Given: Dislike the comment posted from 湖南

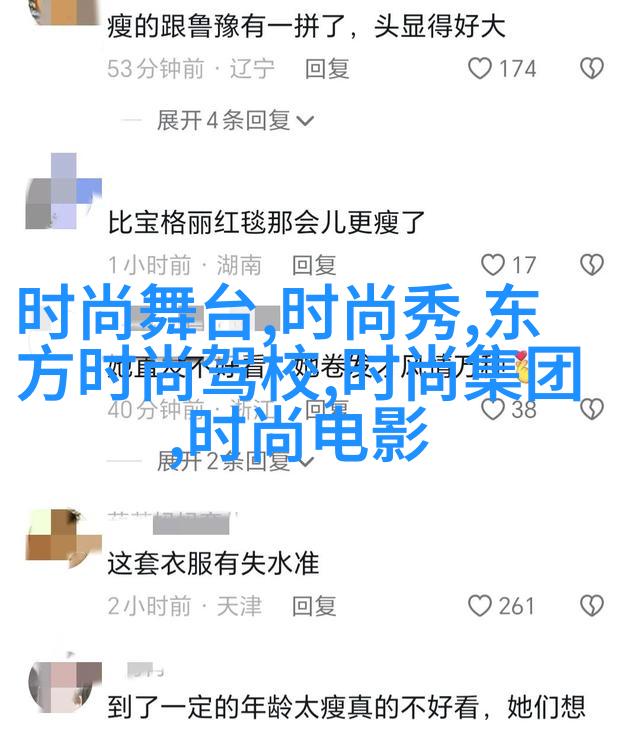Looking at the screenshot, I should point(592,265).
